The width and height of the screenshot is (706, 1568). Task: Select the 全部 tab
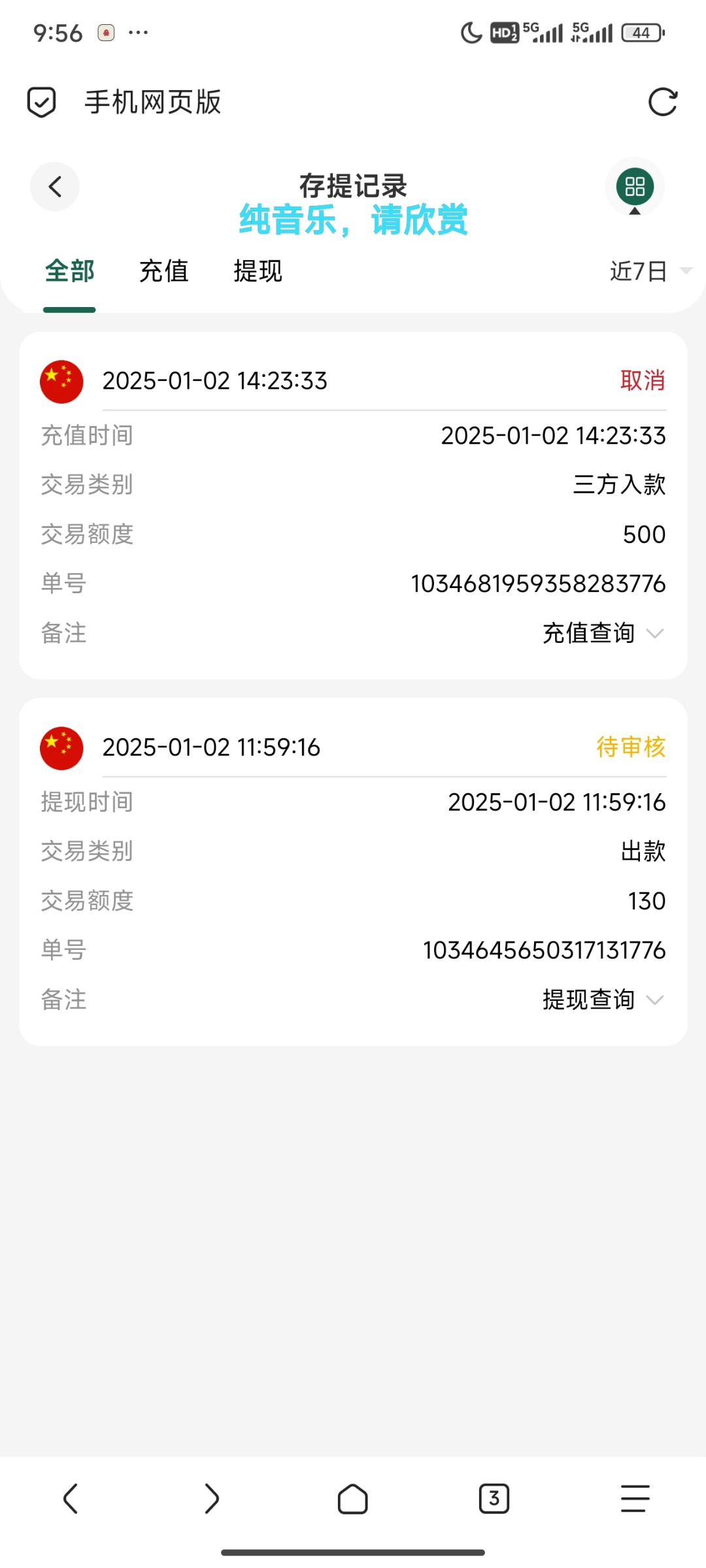click(x=69, y=271)
